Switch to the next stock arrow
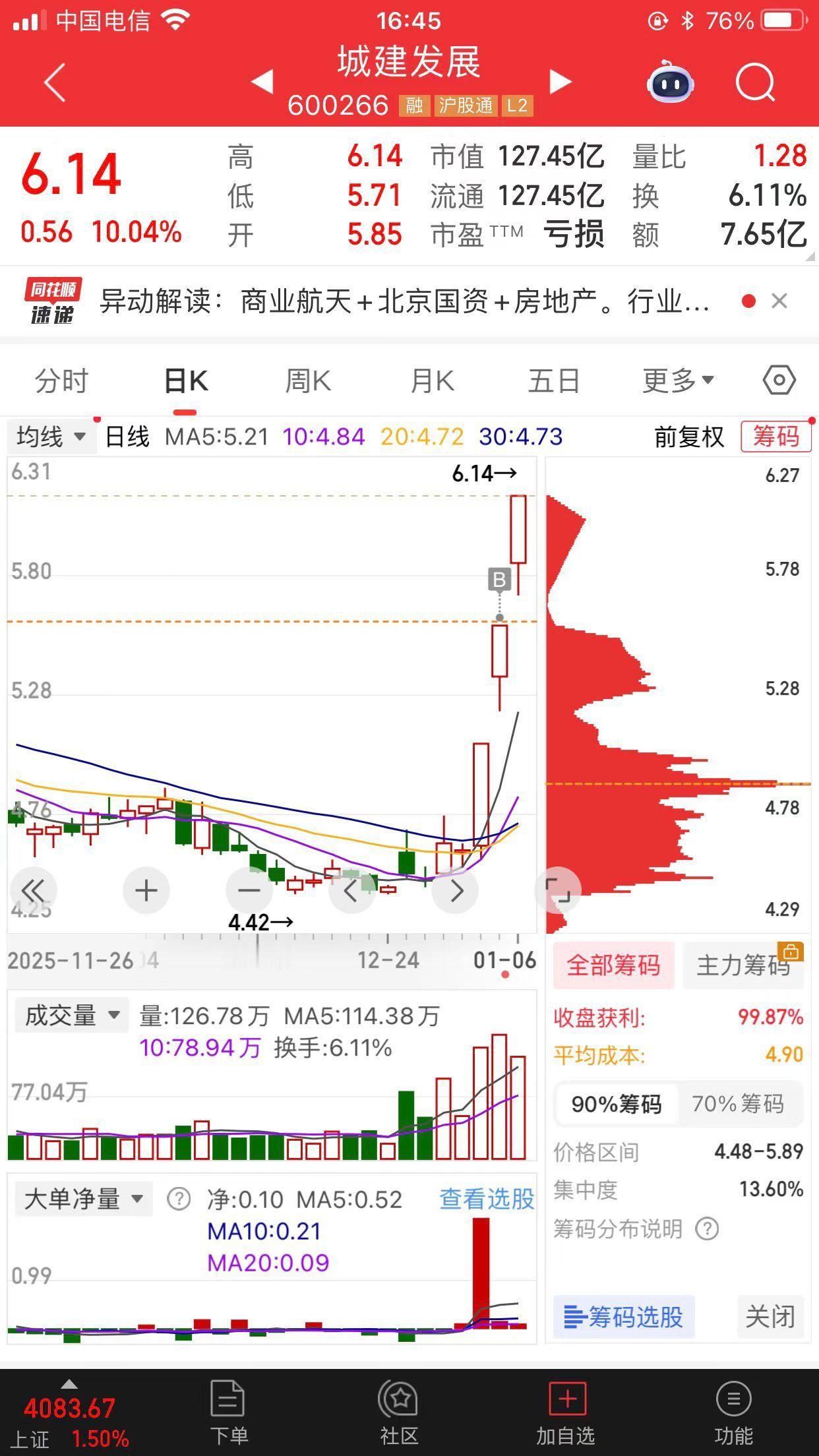Image resolution: width=819 pixels, height=1456 pixels. pos(560,82)
